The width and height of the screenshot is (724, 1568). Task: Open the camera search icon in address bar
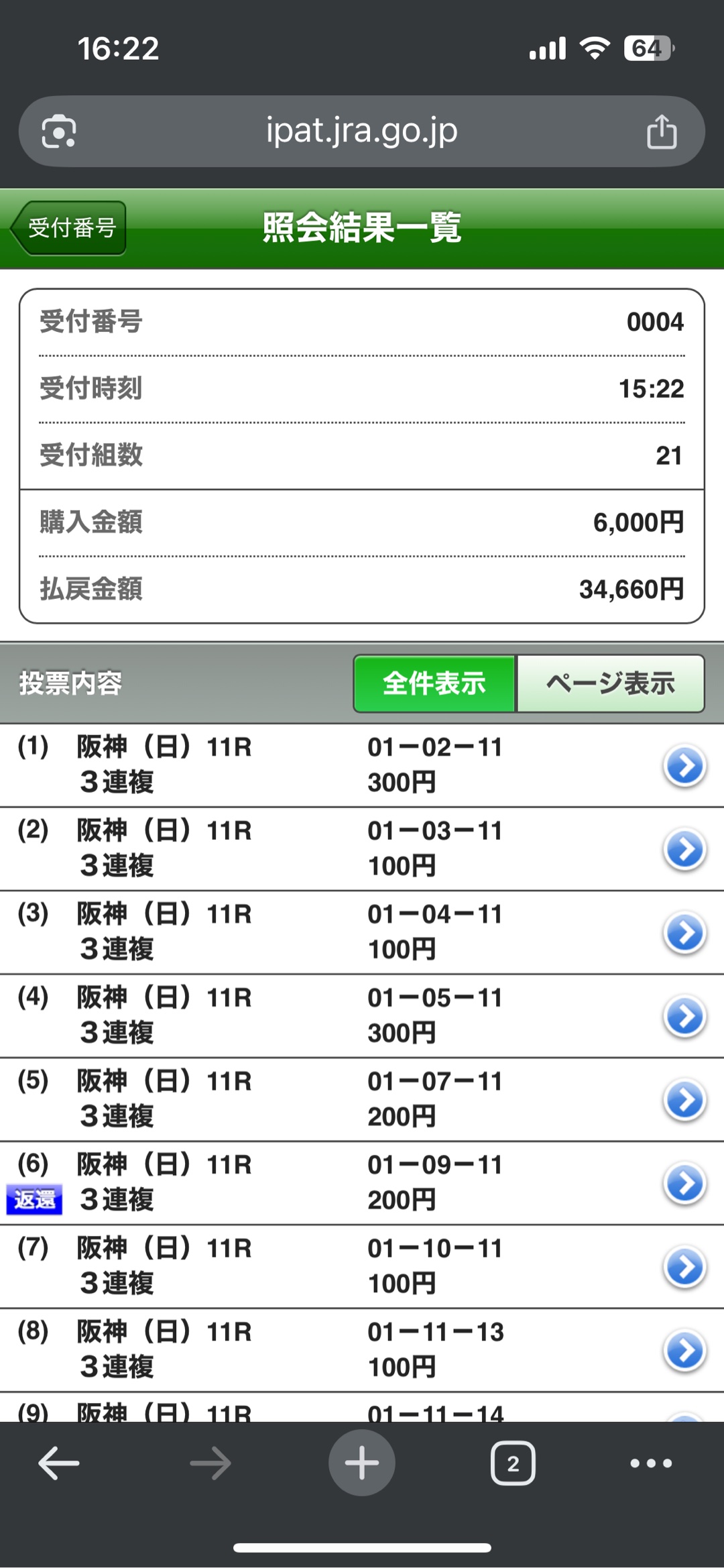(59, 131)
